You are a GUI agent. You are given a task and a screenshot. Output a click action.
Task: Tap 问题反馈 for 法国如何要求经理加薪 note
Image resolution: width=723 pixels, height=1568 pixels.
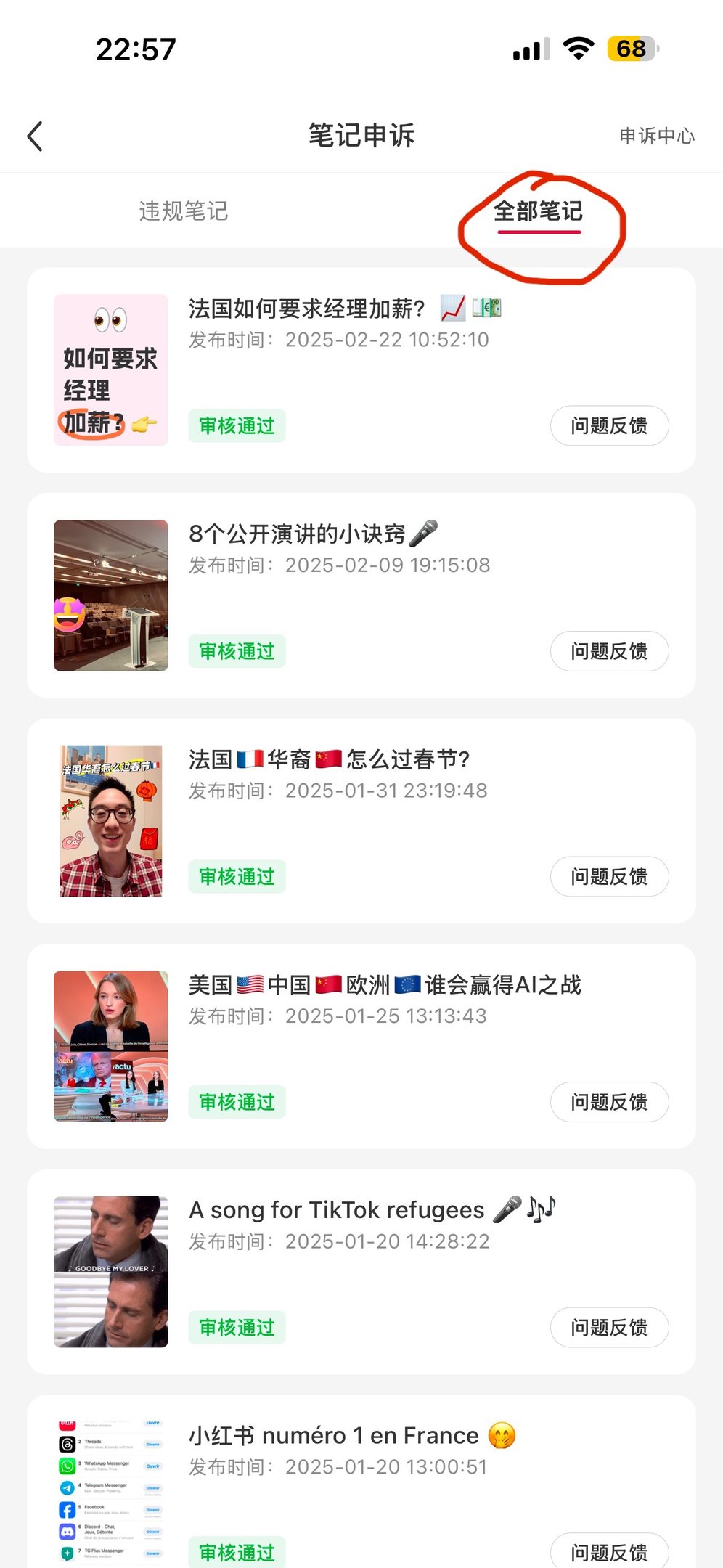point(609,425)
